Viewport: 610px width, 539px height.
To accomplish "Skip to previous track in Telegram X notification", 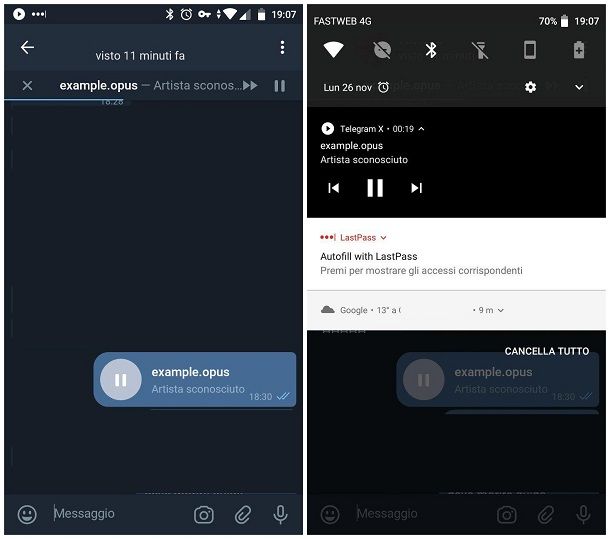I will (334, 188).
